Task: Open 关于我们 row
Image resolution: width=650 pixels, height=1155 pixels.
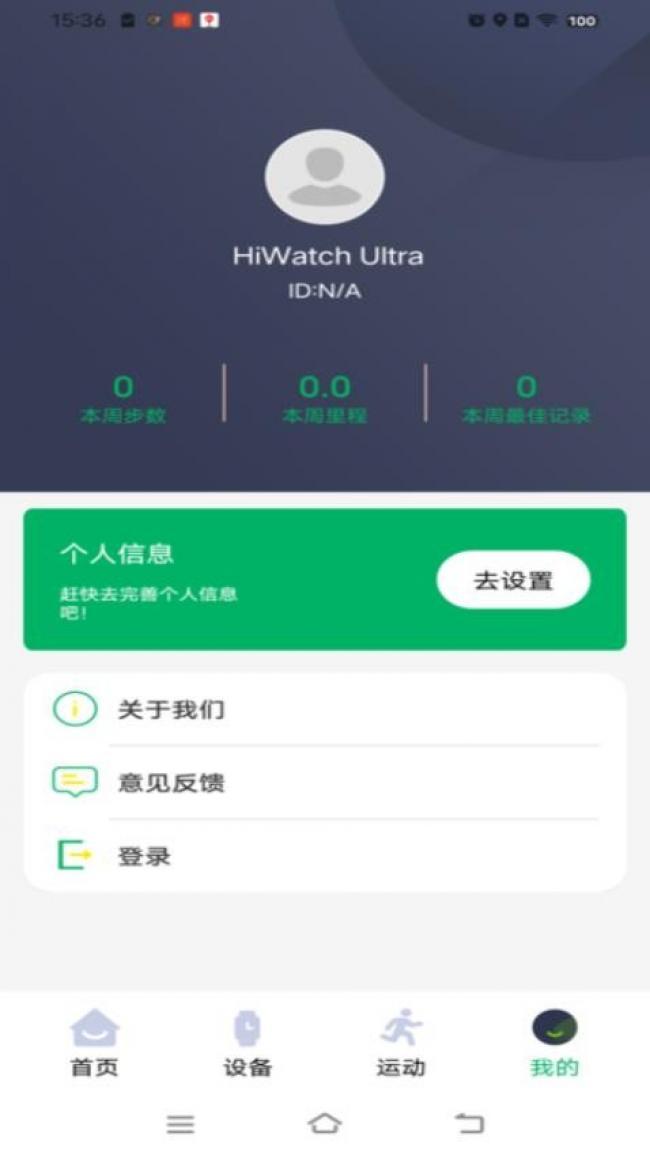Action: [x=325, y=710]
